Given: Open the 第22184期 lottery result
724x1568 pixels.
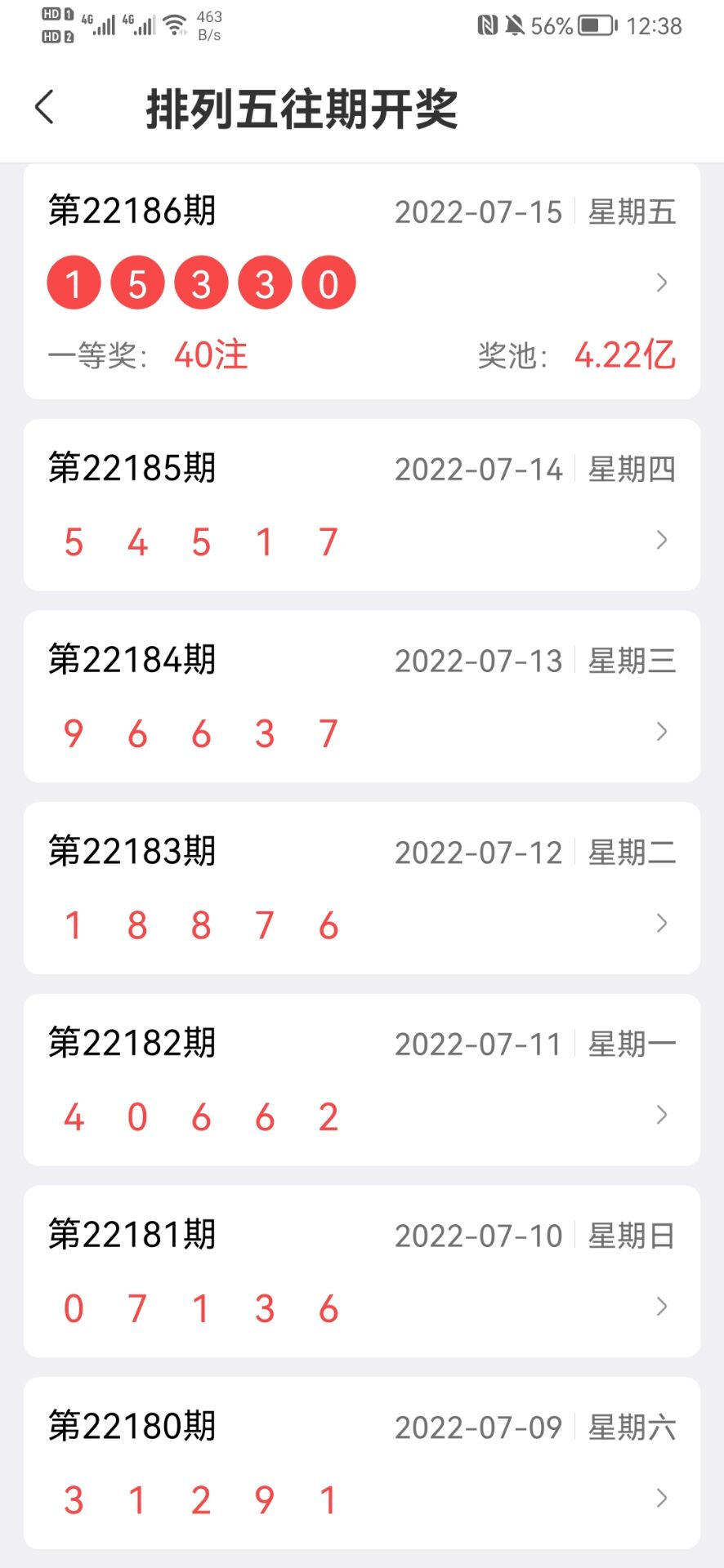Looking at the screenshot, I should (x=361, y=697).
